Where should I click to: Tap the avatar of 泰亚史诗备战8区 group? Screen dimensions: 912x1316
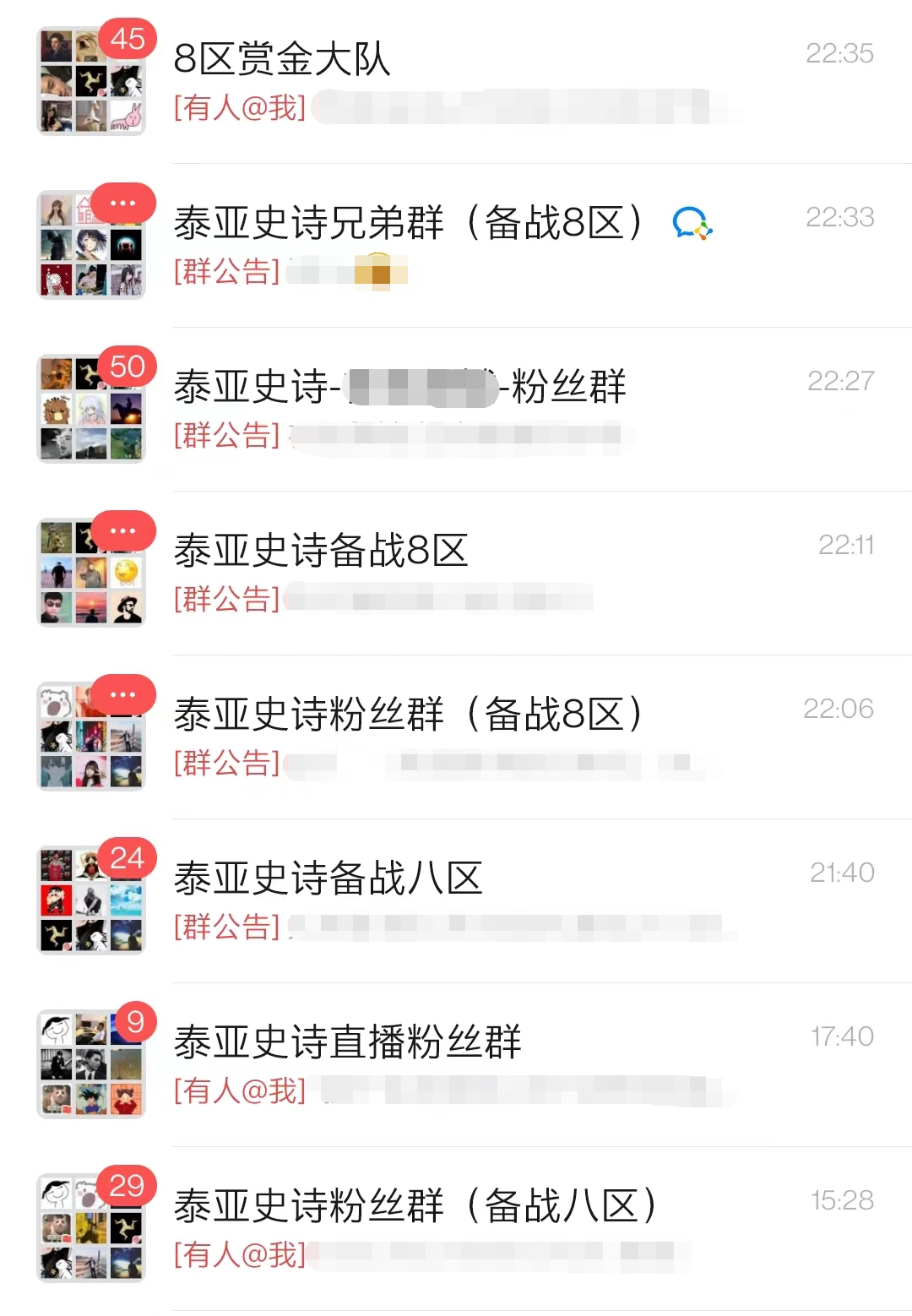point(90,570)
